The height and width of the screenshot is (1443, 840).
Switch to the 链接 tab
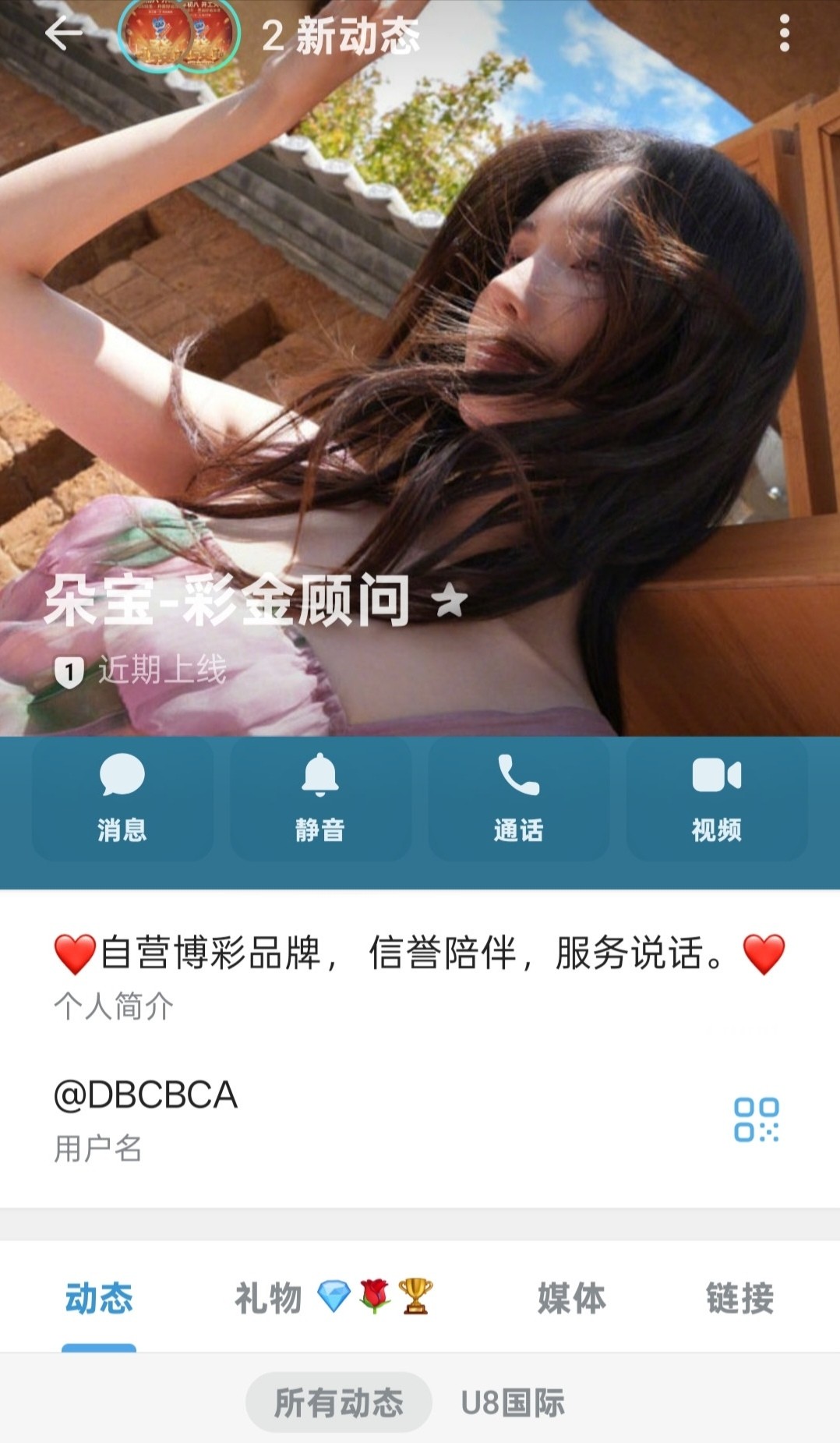pyautogui.click(x=739, y=1299)
